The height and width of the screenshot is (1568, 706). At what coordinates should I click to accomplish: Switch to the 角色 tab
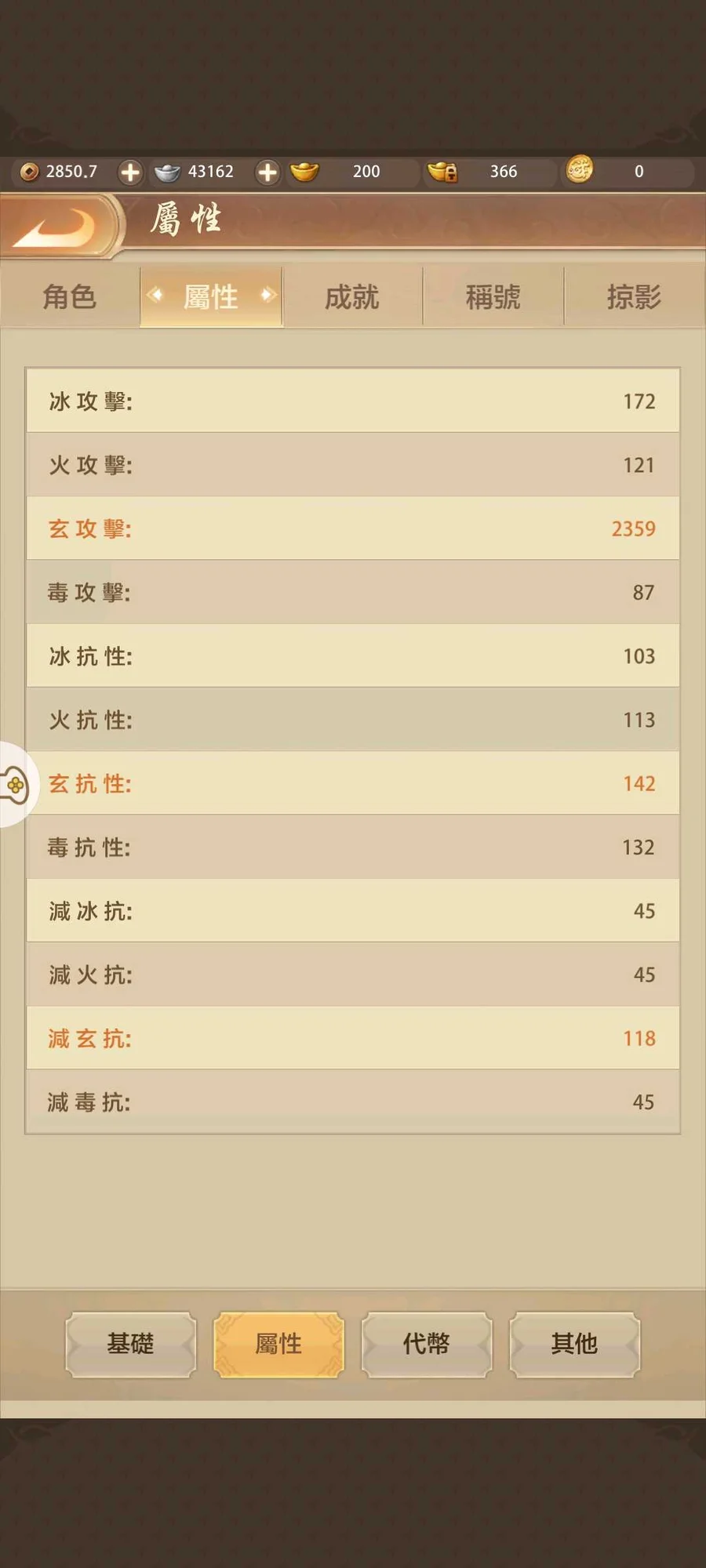point(70,297)
